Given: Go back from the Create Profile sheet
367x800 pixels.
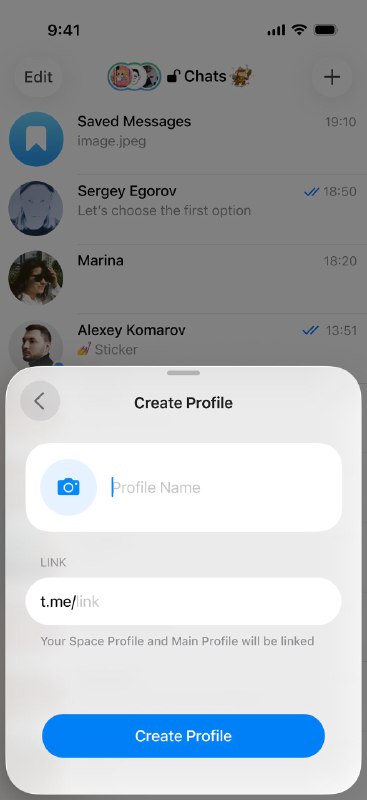Looking at the screenshot, I should click(x=40, y=402).
